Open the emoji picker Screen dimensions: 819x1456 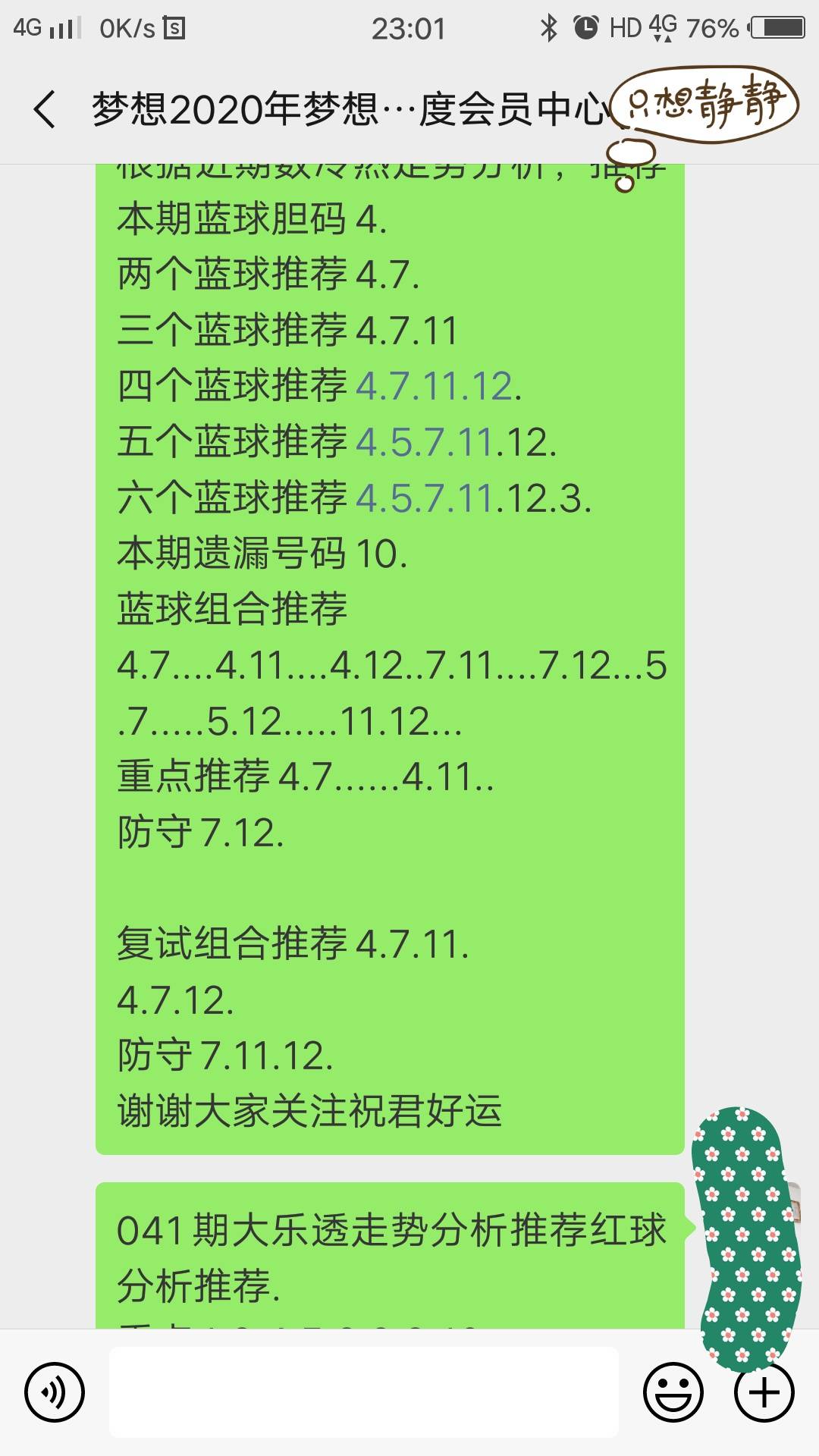[x=673, y=1392]
